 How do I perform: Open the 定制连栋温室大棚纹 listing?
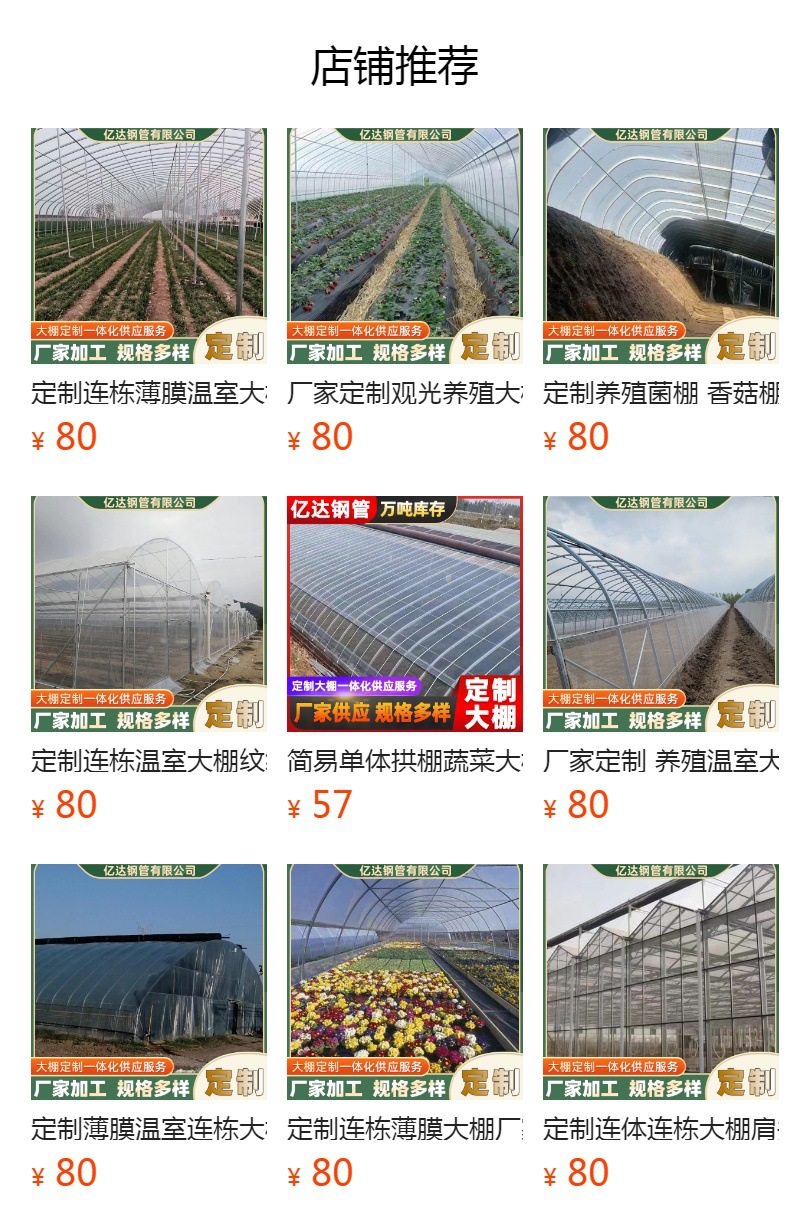[x=149, y=659]
